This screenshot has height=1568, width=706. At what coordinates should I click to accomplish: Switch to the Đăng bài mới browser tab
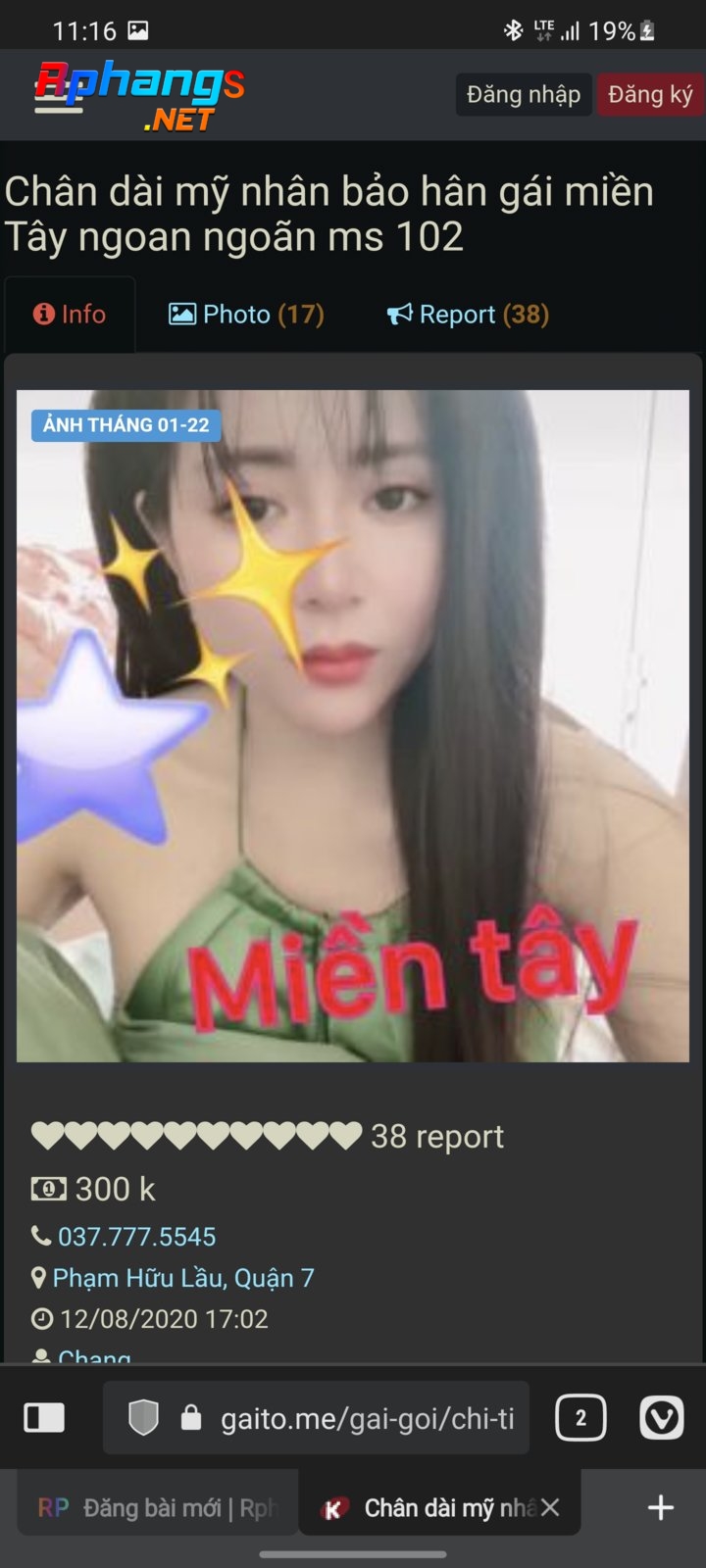157,1507
